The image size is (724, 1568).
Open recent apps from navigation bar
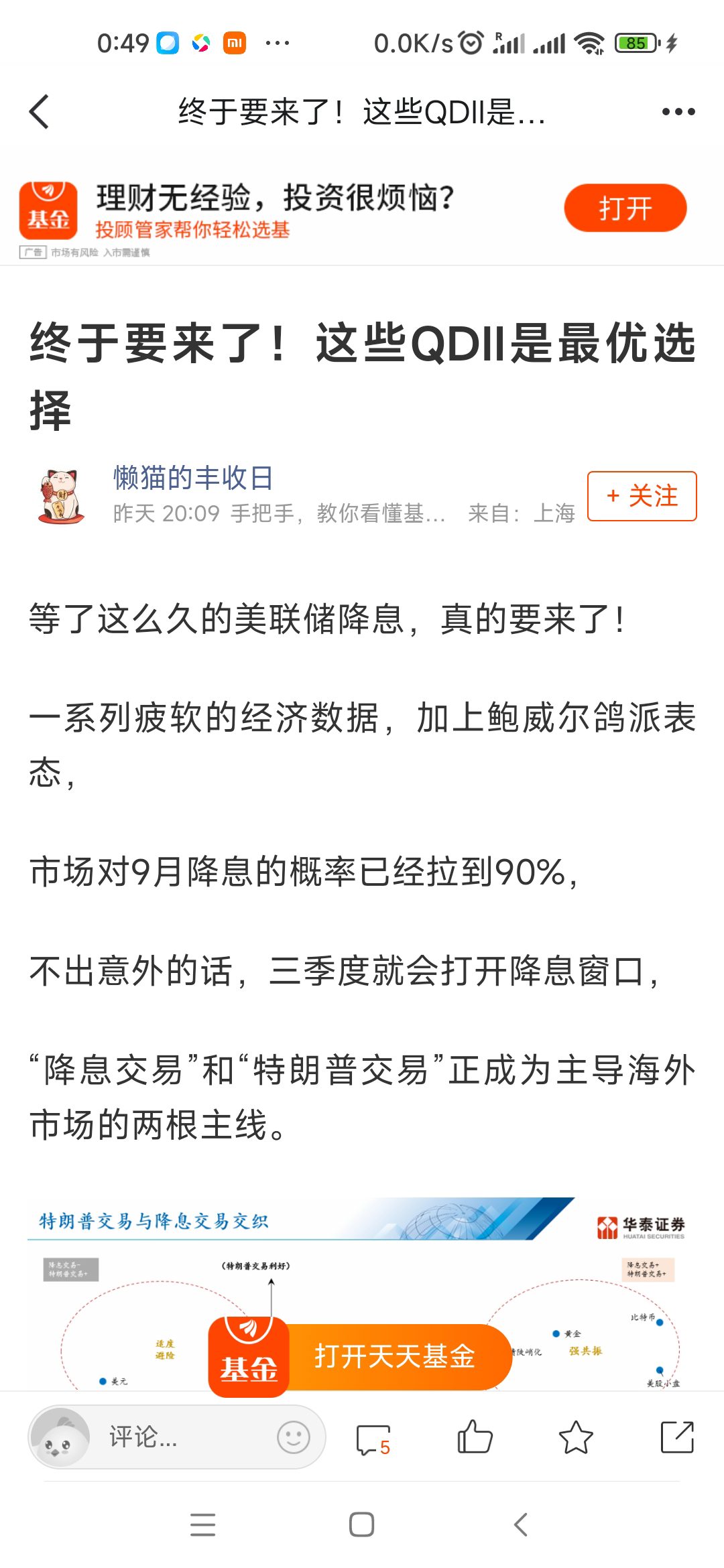(x=202, y=1524)
